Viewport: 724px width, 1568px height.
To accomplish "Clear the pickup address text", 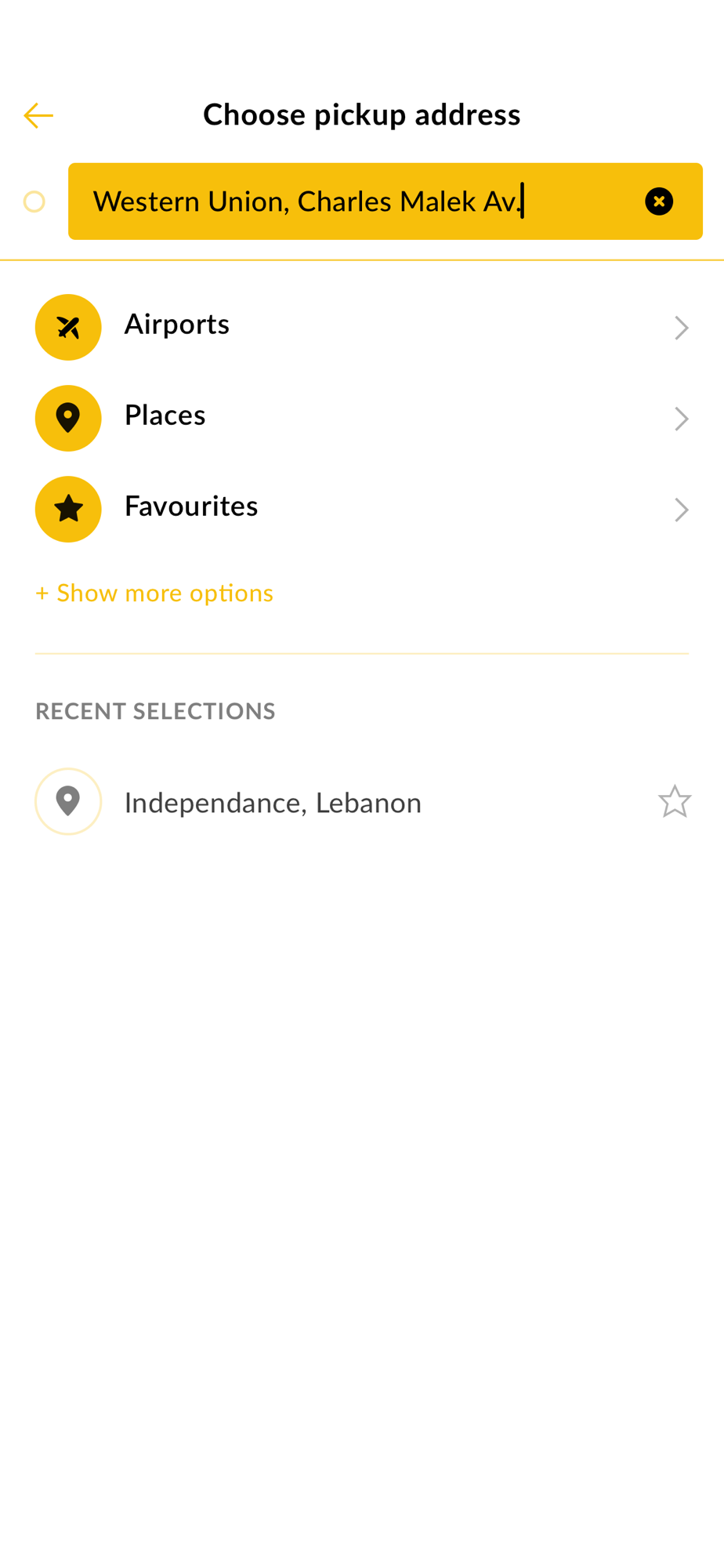I will pyautogui.click(x=658, y=201).
